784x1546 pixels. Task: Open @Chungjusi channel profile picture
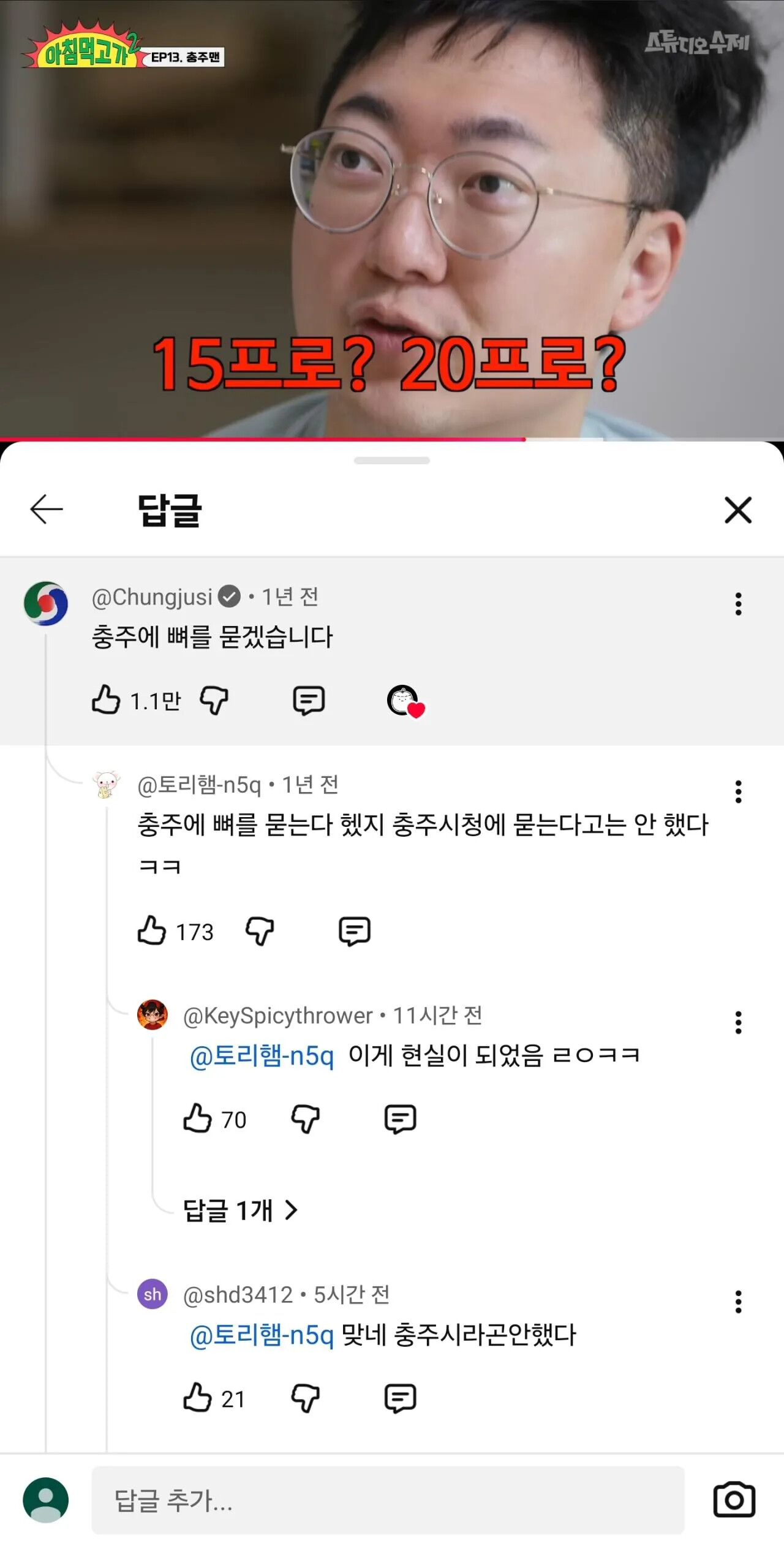click(46, 603)
